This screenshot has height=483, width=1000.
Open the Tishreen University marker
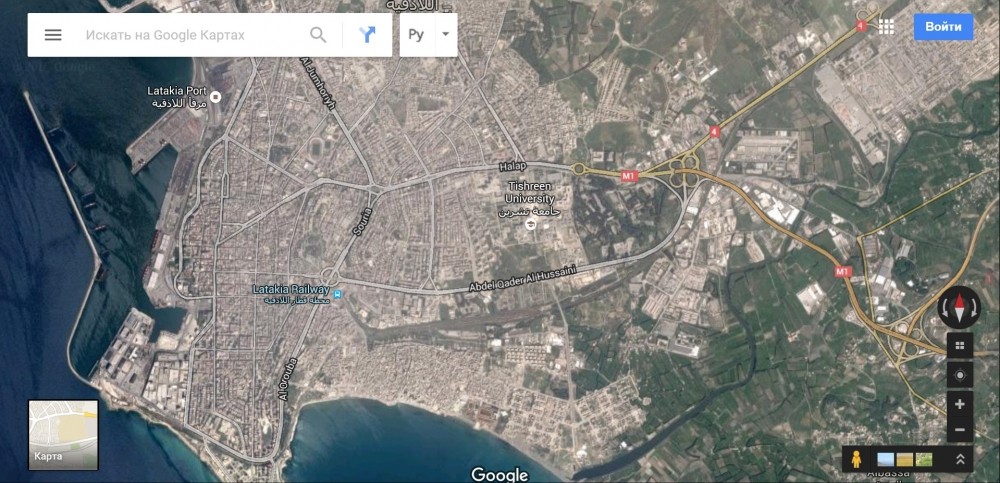click(531, 223)
